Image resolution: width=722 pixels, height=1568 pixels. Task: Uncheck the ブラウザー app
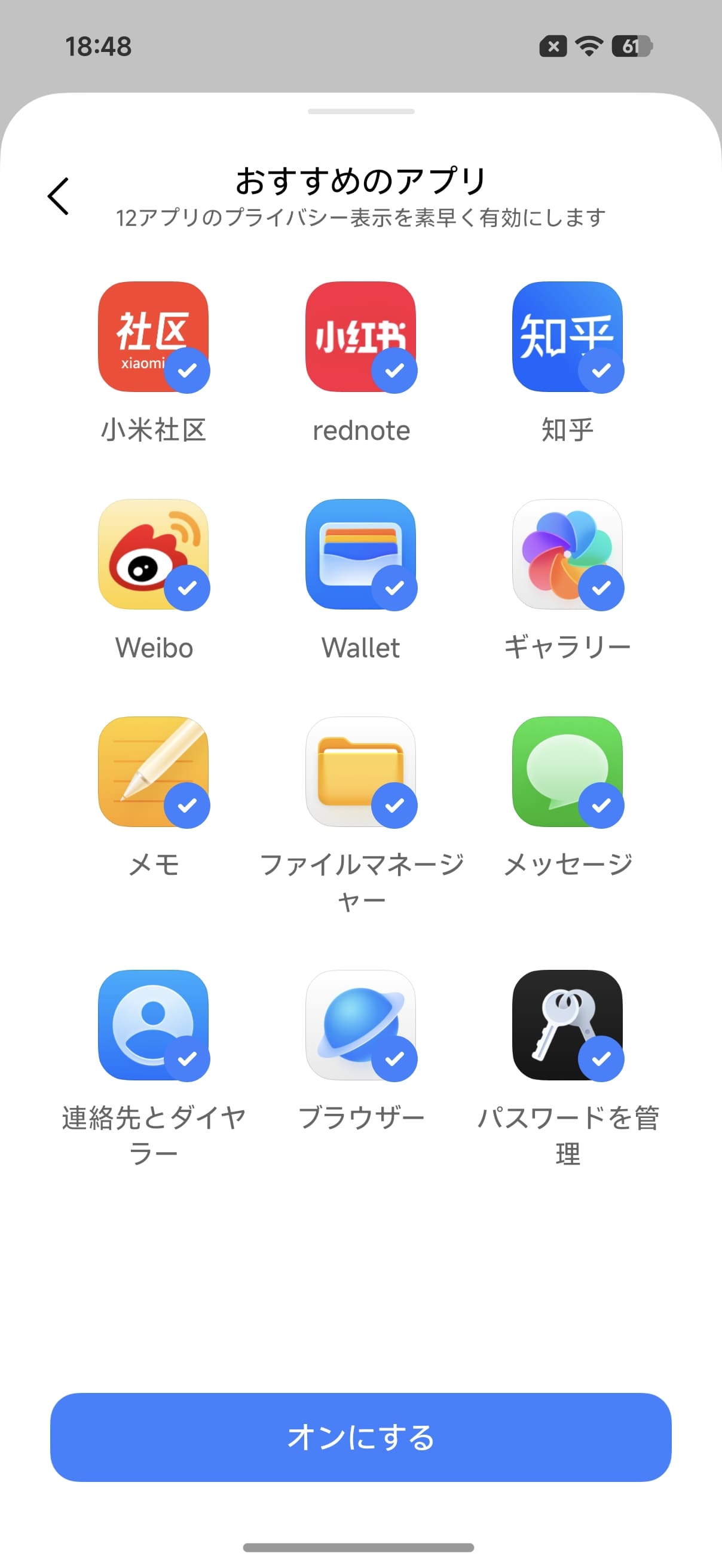(x=361, y=1025)
